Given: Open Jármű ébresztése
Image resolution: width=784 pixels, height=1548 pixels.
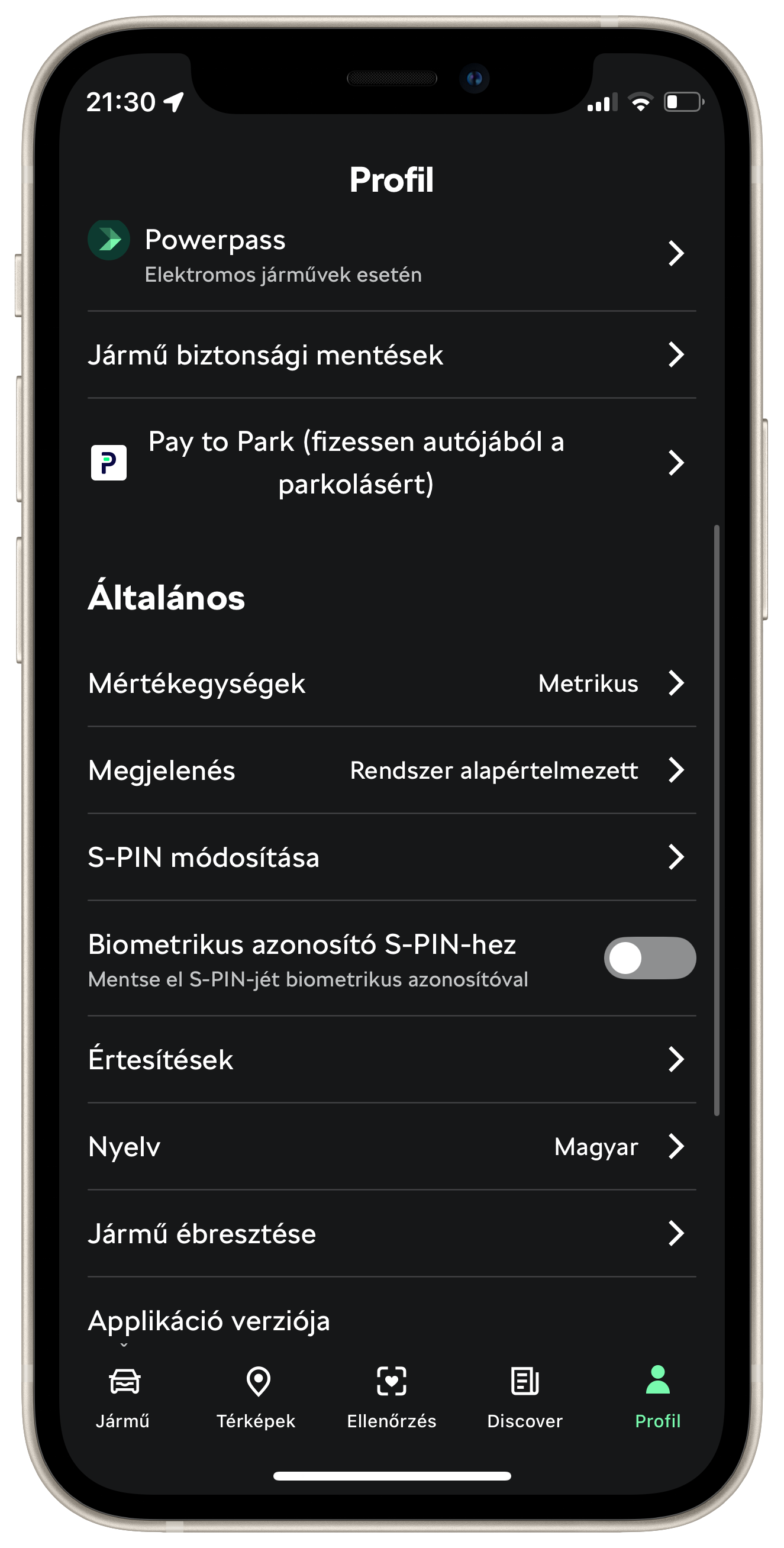Looking at the screenshot, I should 392,1234.
